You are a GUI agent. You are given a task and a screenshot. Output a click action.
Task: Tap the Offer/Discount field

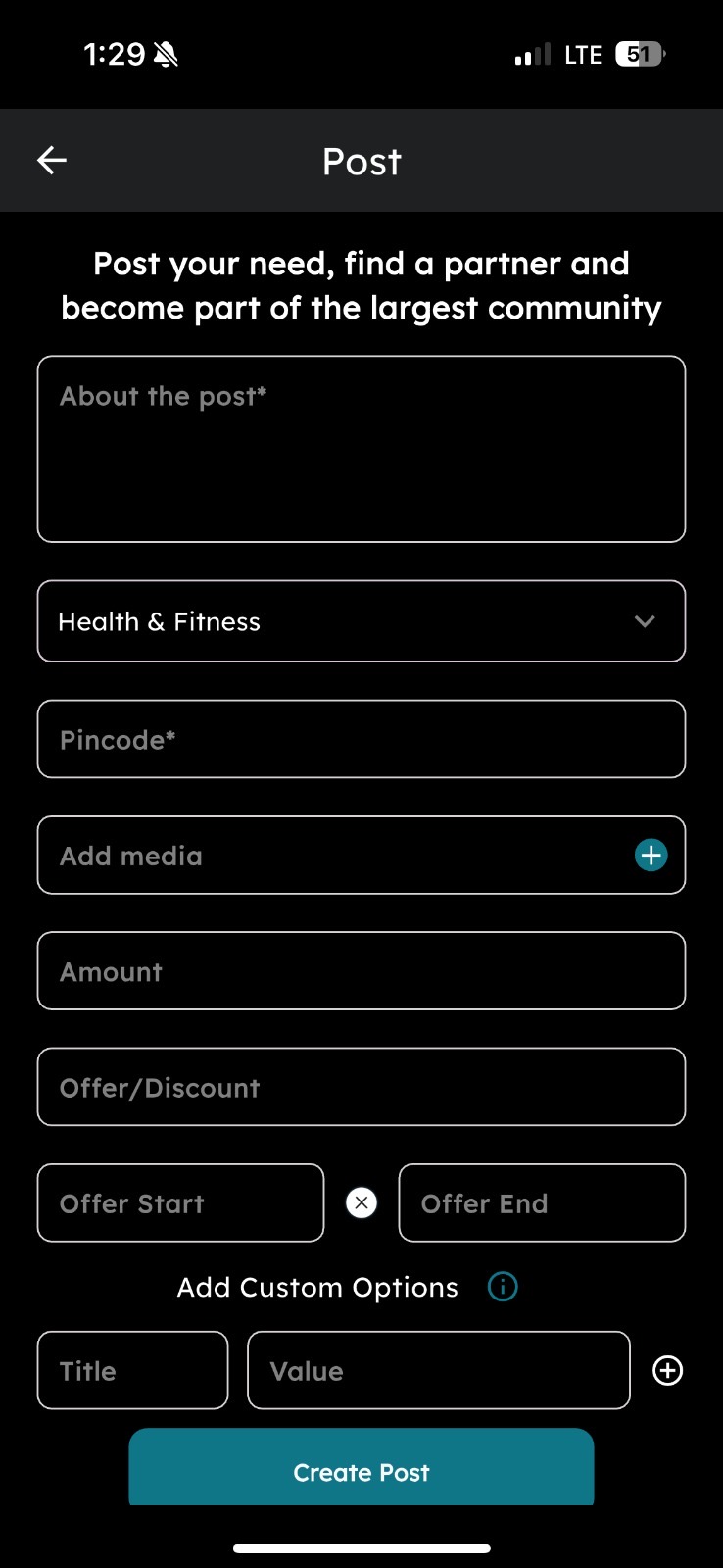click(x=361, y=1086)
